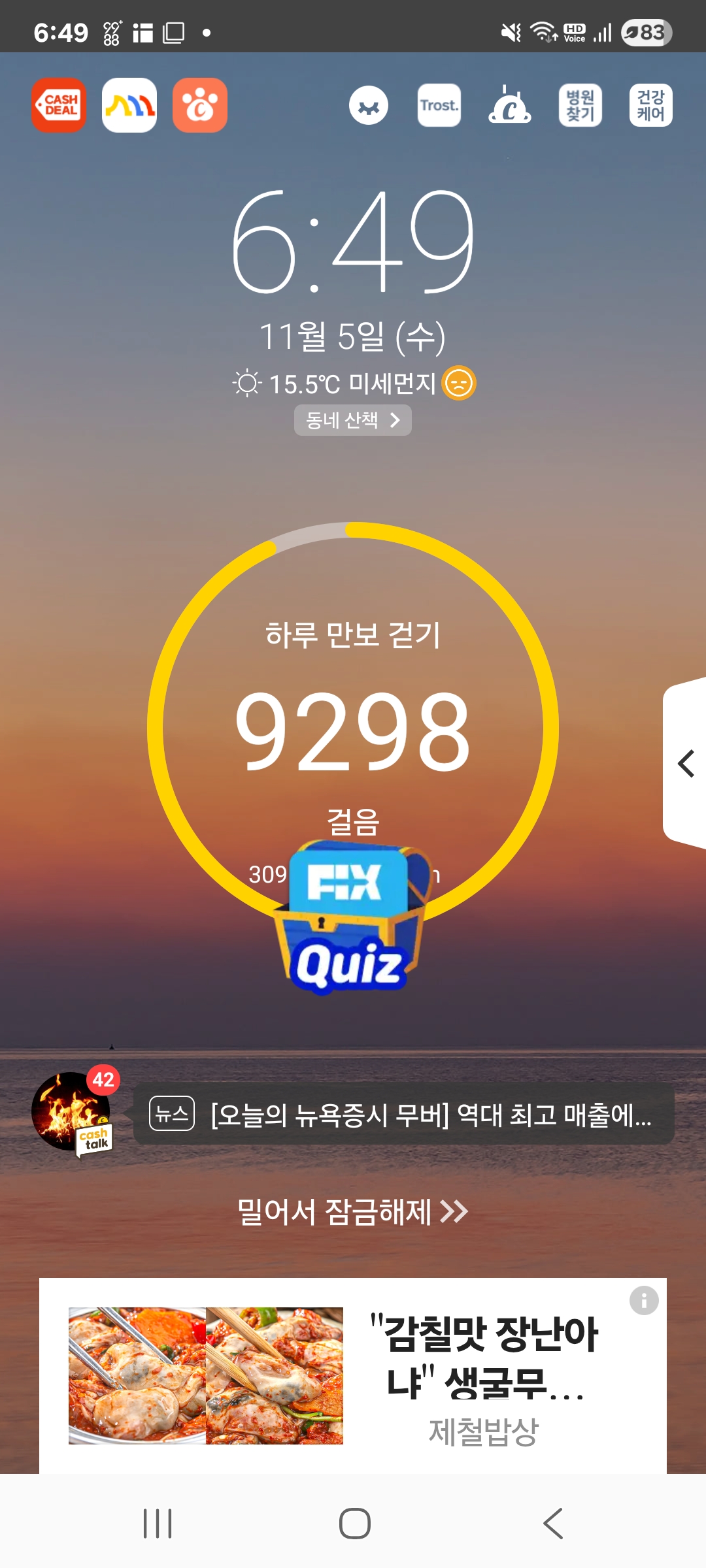
Task: Go back using navigation bar
Action: point(553,1524)
